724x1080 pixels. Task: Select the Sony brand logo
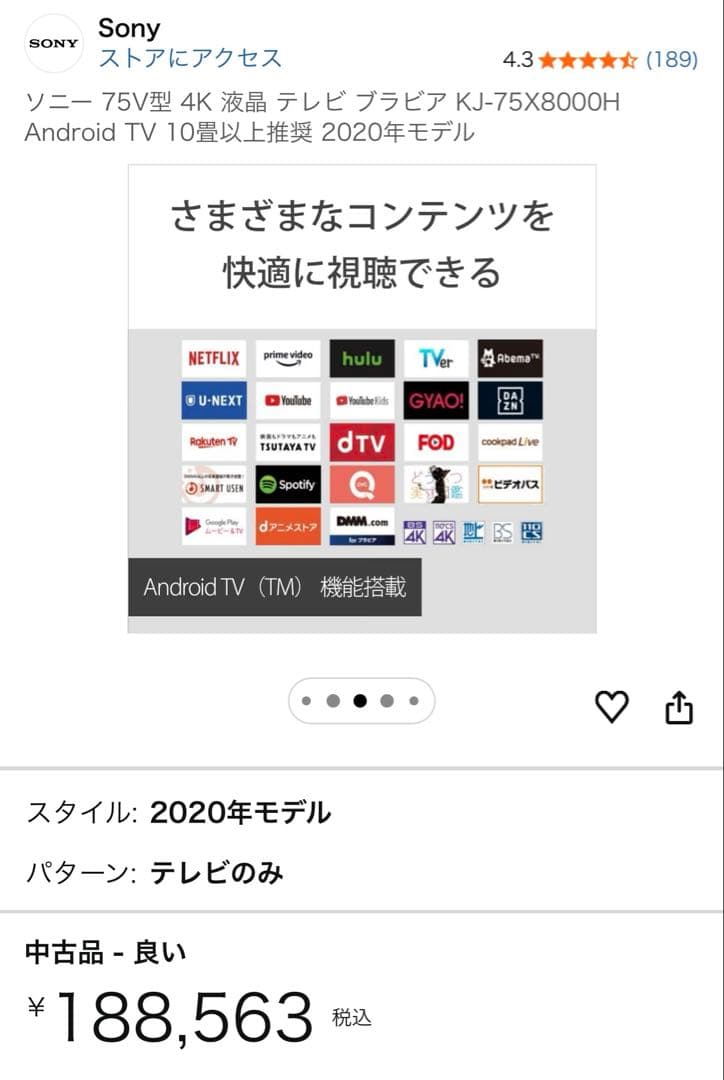click(54, 42)
